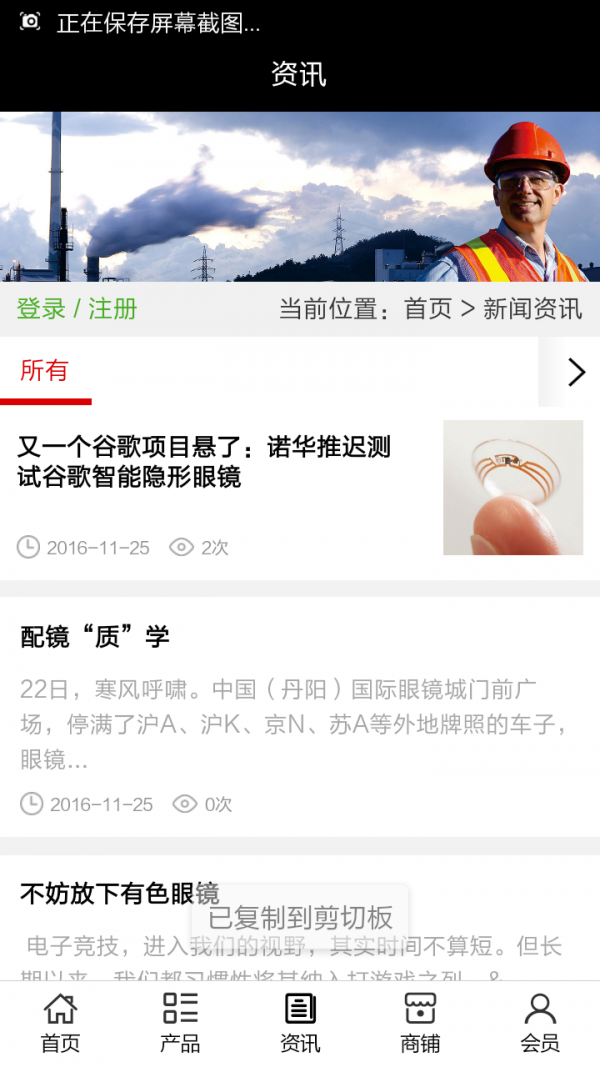The image size is (600, 1067).
Task: Read the article 配镜"质"学
Action: (95, 636)
